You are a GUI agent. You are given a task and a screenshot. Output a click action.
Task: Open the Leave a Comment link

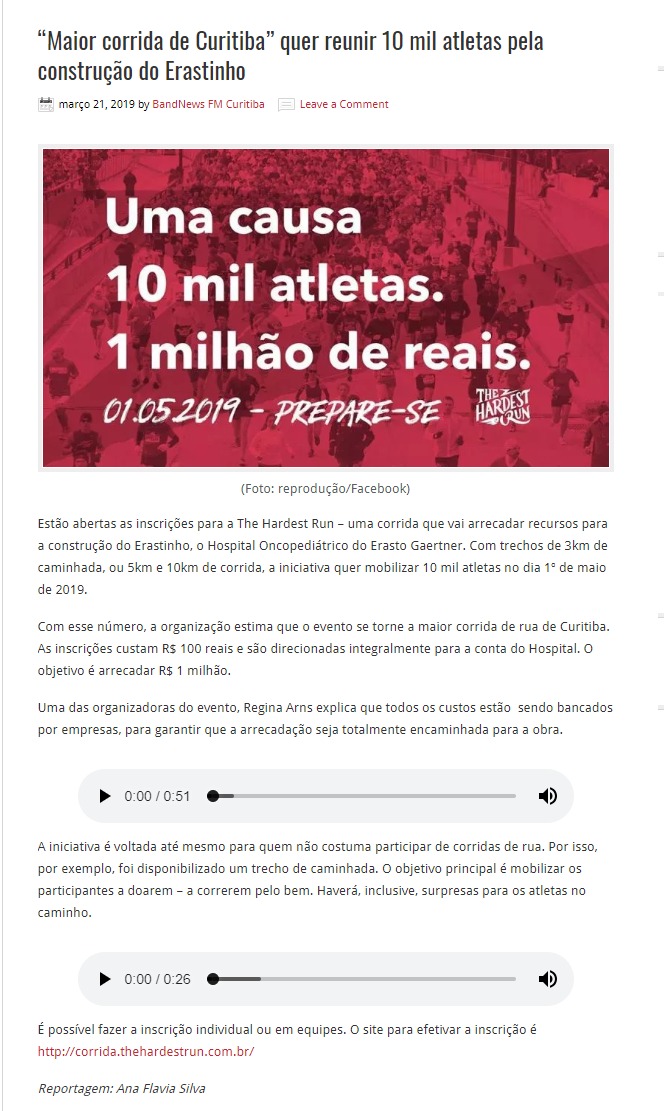coord(344,104)
